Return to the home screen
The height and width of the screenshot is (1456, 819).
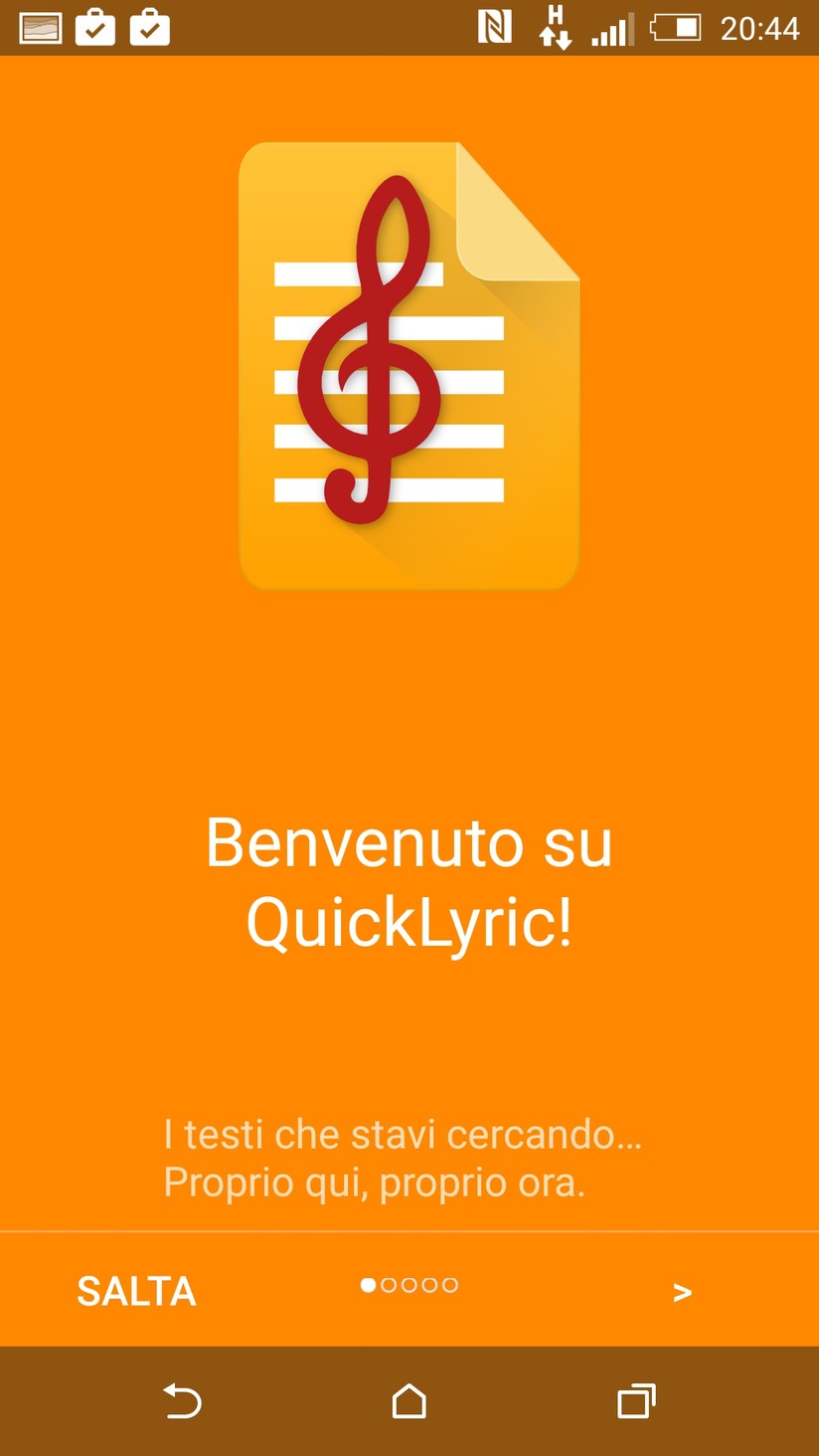click(409, 1401)
